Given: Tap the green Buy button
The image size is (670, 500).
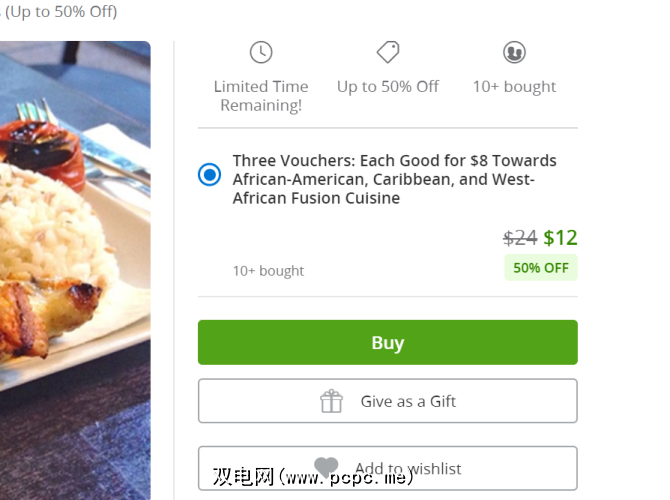Looking at the screenshot, I should 387,342.
